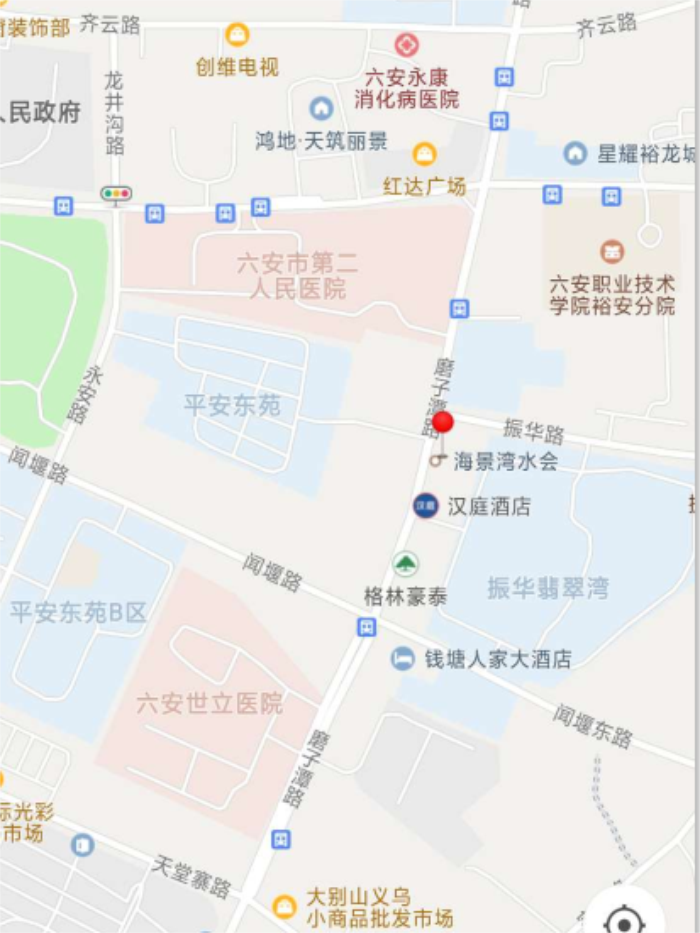This screenshot has width=700, height=933.
Task: Open 六安职业技术学院裕安分院 marker
Action: point(612,252)
